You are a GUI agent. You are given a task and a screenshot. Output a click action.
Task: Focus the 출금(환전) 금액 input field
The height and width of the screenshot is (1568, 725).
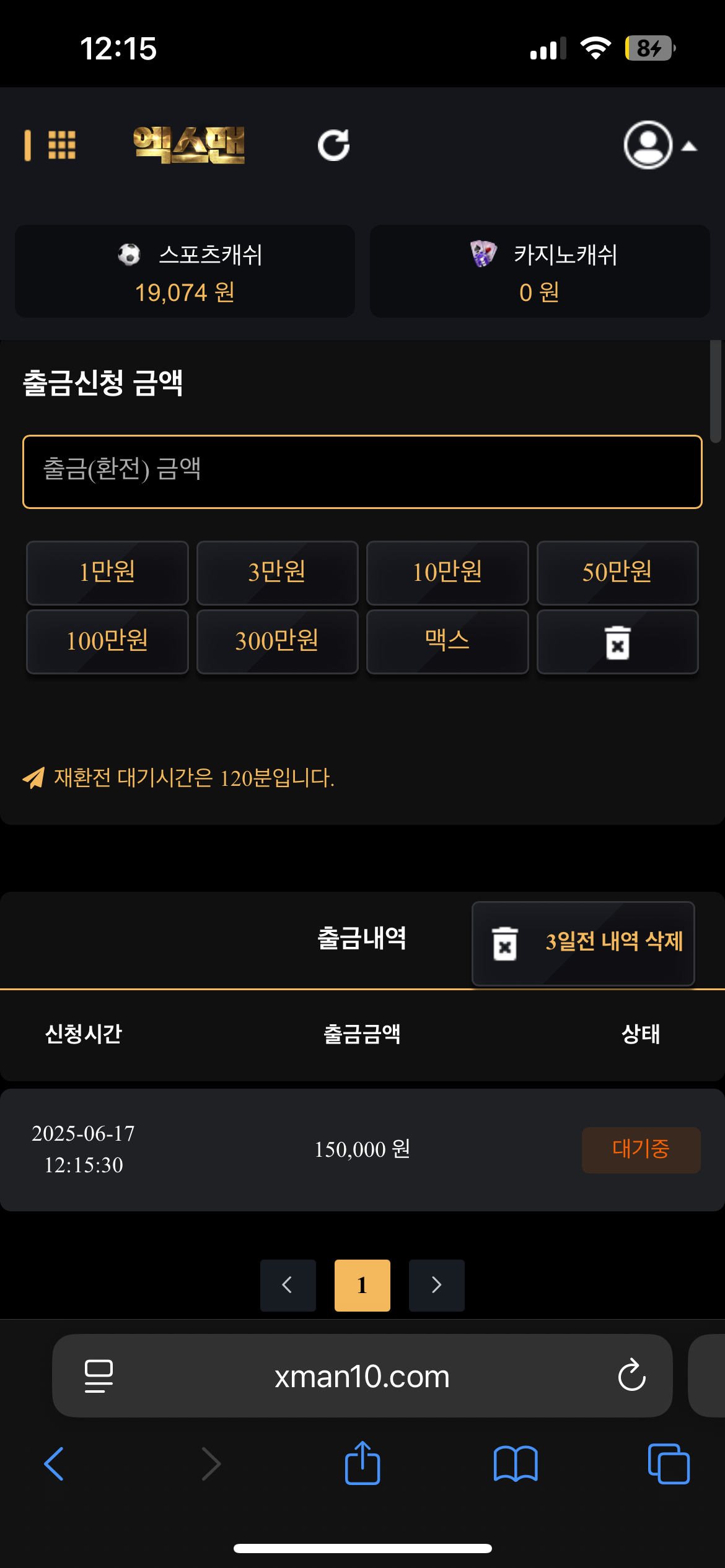[362, 471]
